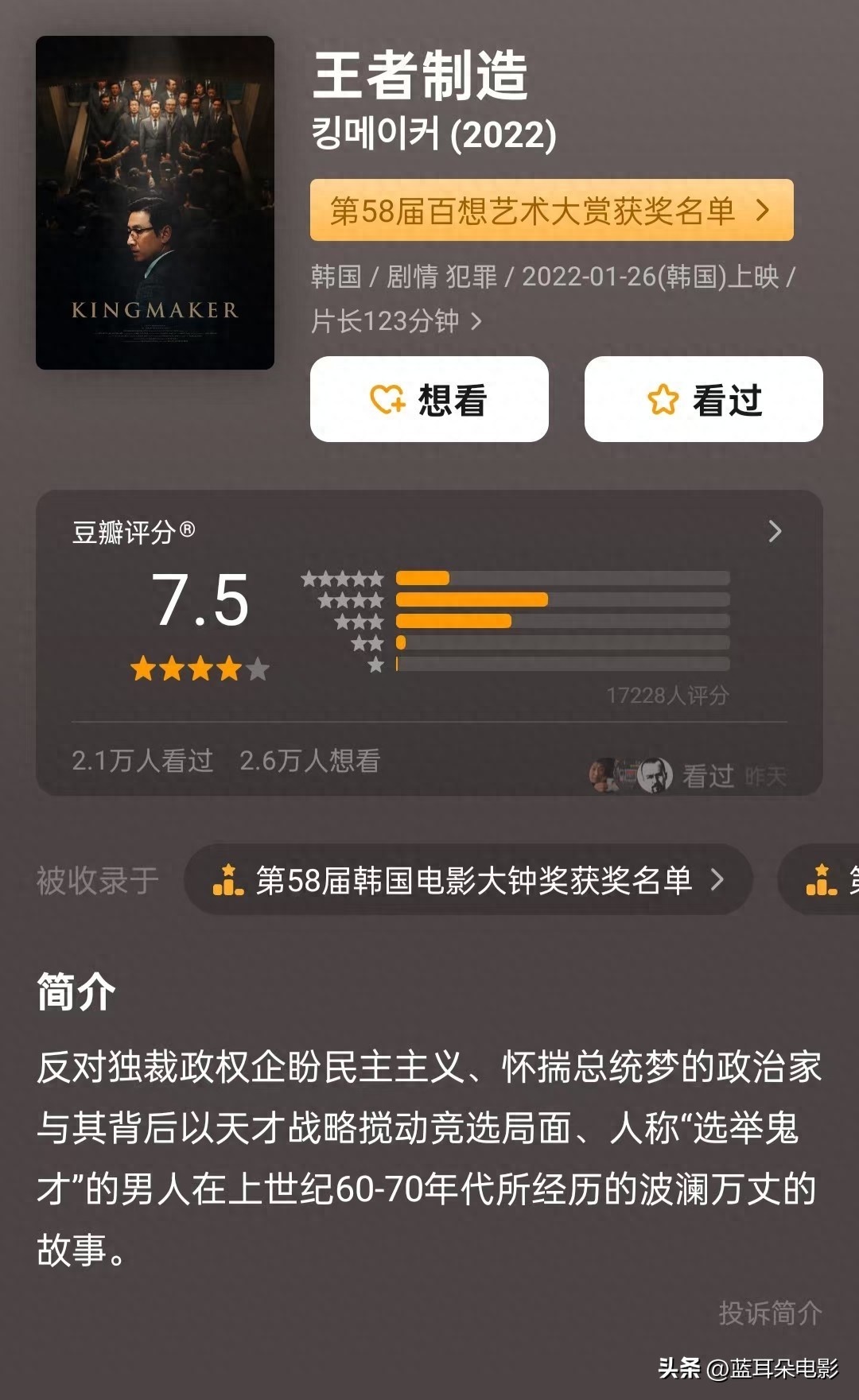
Task: Mark the movie as 想看
Action: tap(429, 399)
